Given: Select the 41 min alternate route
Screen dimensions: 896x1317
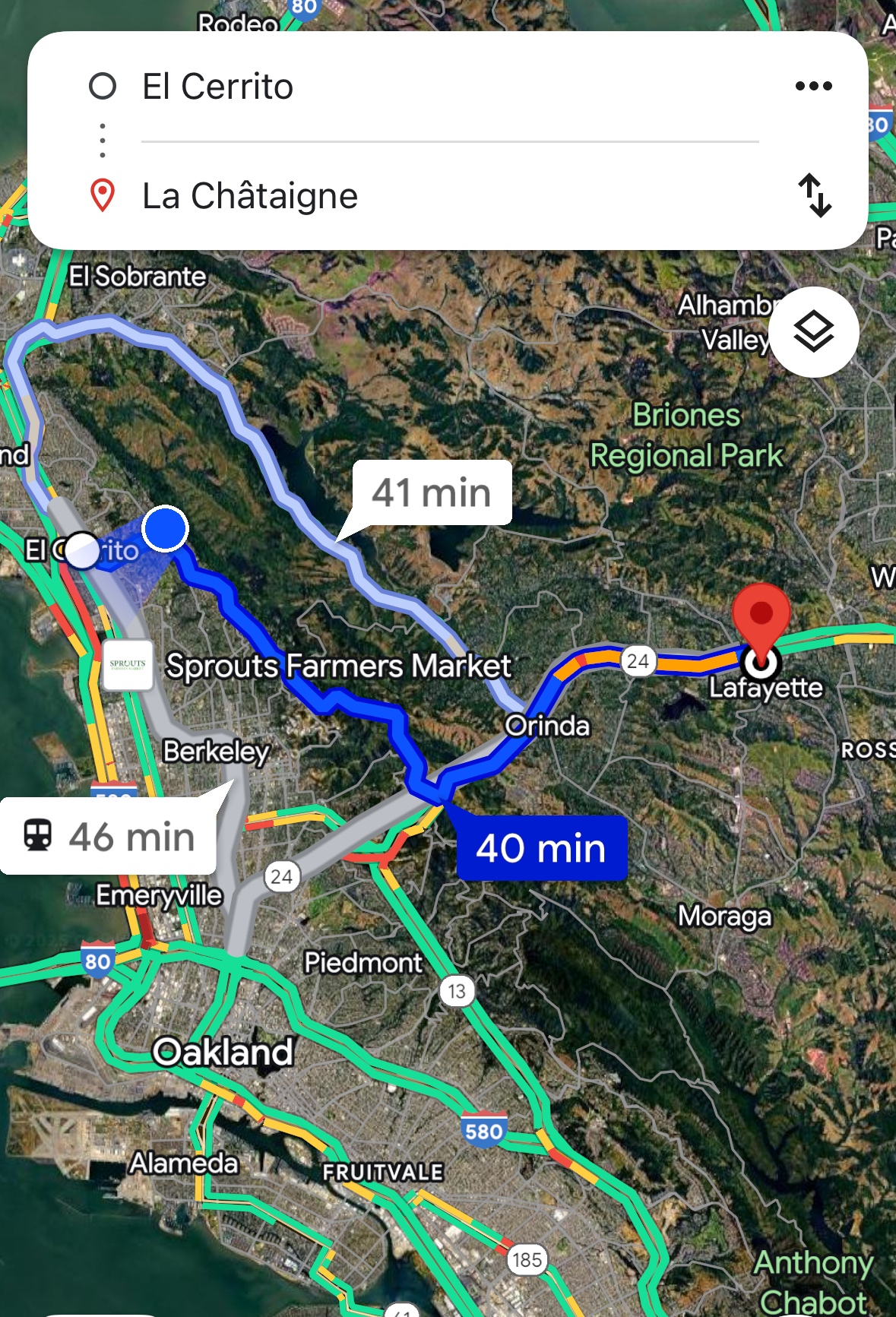Looking at the screenshot, I should (x=432, y=492).
